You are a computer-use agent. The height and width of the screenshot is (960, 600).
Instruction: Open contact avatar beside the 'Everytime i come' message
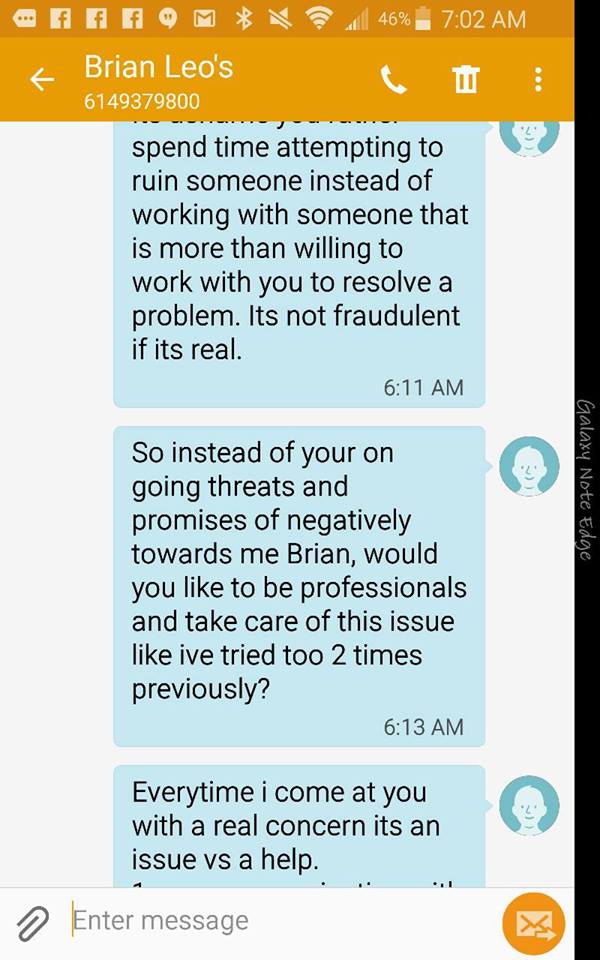529,805
